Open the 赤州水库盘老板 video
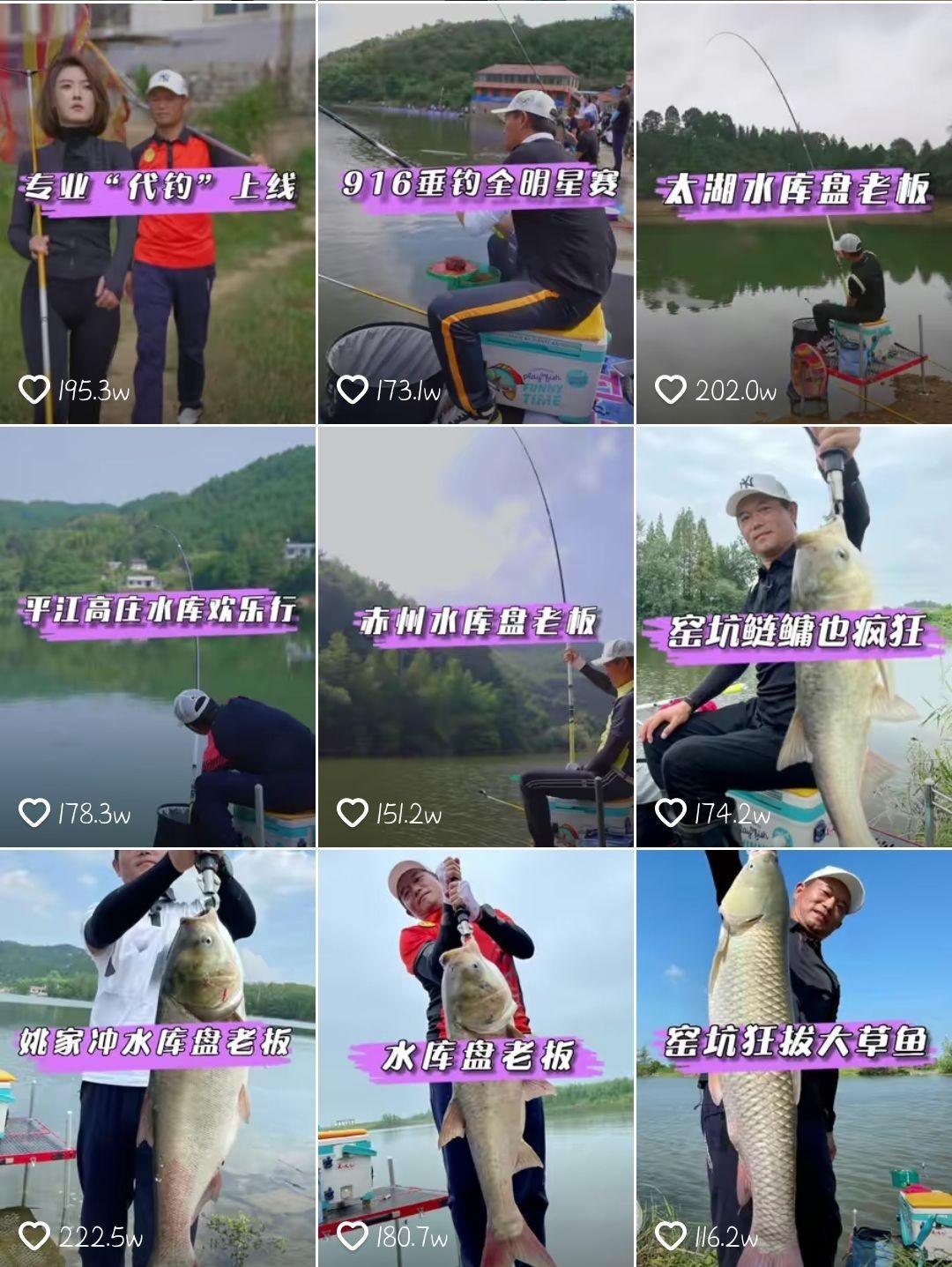The width and height of the screenshot is (952, 1267). pyautogui.click(x=475, y=637)
